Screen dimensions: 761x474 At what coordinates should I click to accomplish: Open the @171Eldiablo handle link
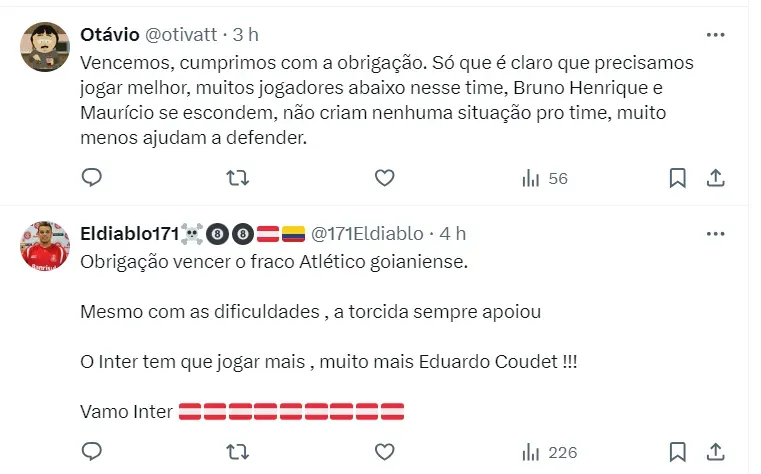(367, 233)
